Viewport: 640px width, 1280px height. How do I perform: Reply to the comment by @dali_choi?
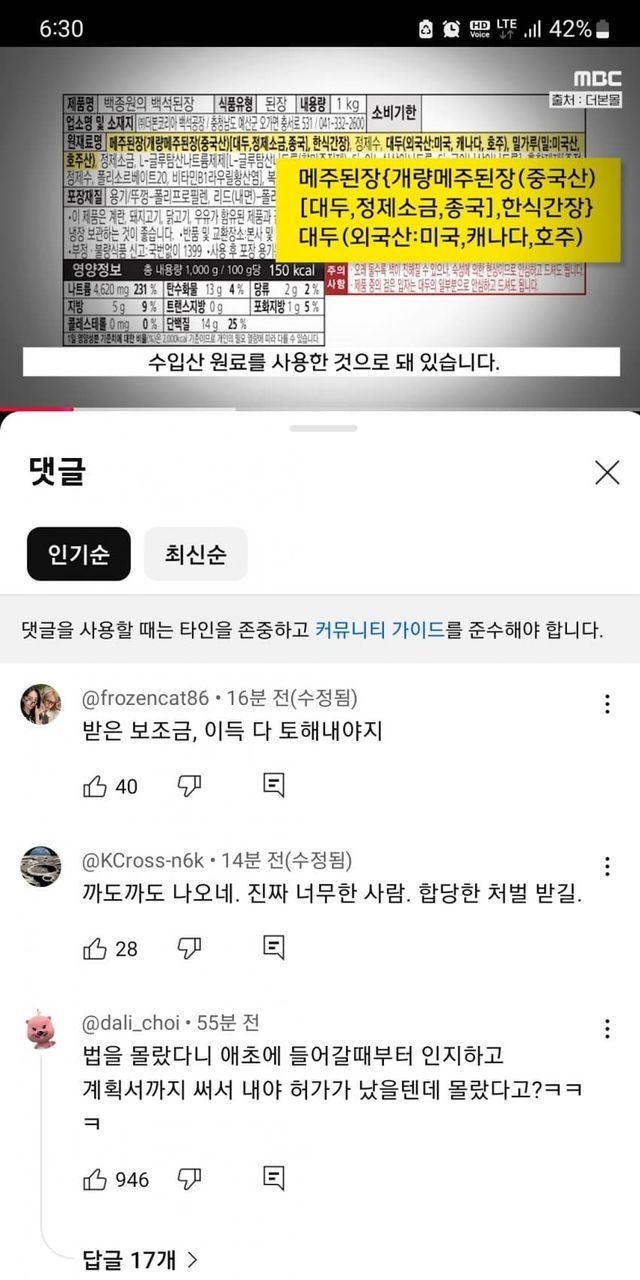point(273,1179)
